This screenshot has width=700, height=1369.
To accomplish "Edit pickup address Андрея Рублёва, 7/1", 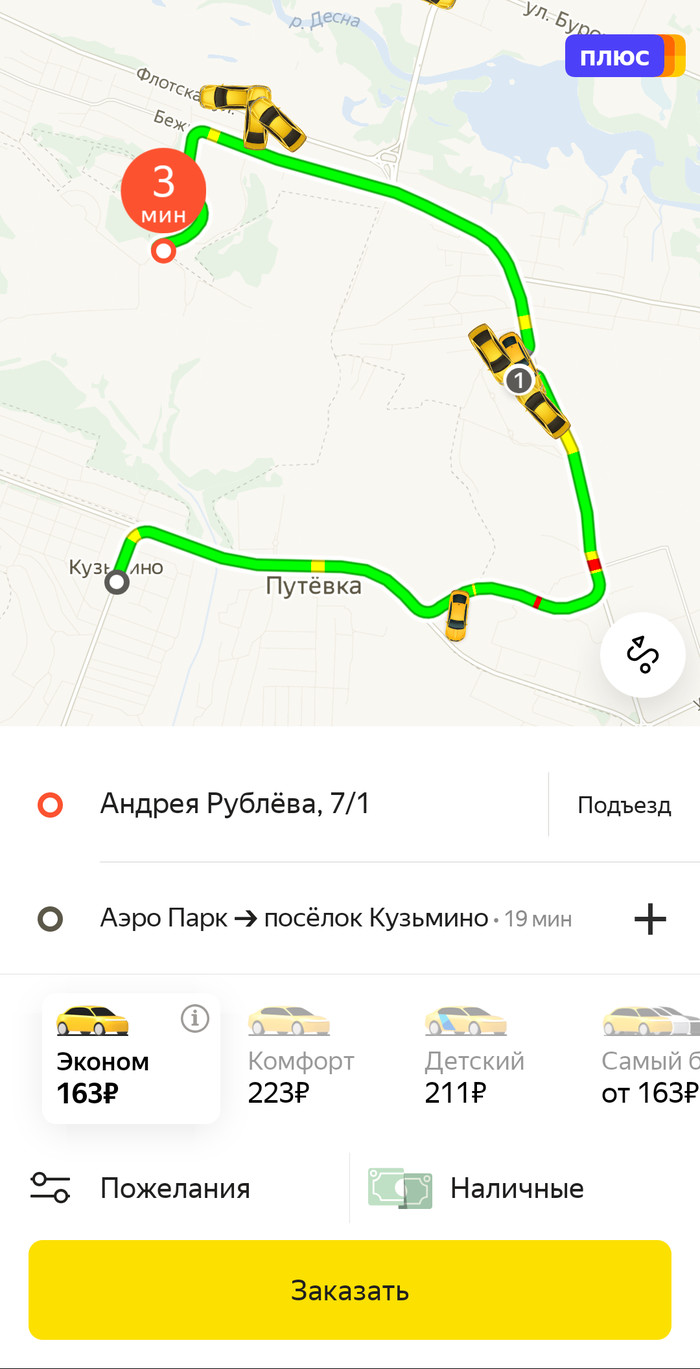I will tap(236, 804).
